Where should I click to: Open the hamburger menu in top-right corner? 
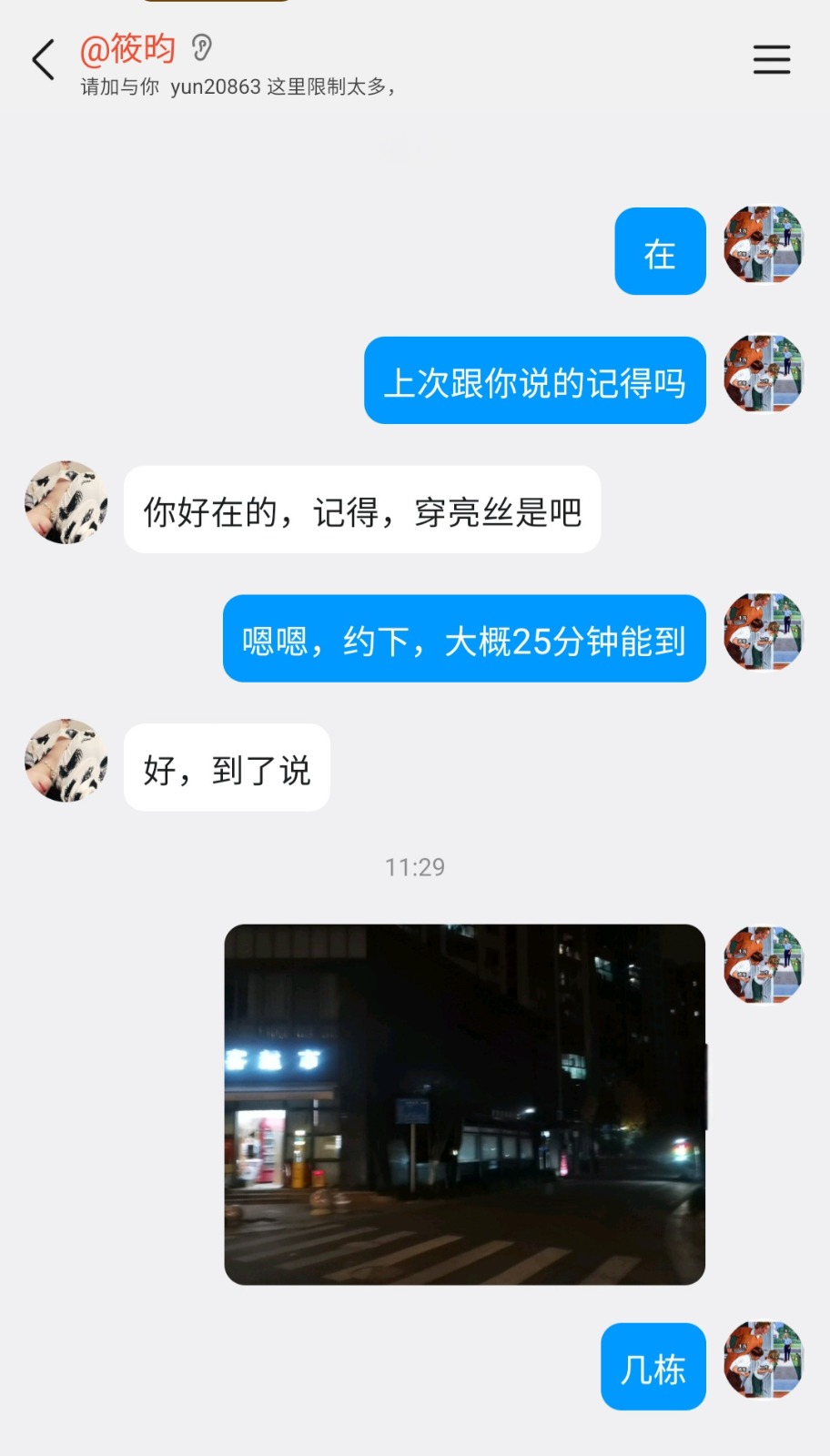(772, 58)
